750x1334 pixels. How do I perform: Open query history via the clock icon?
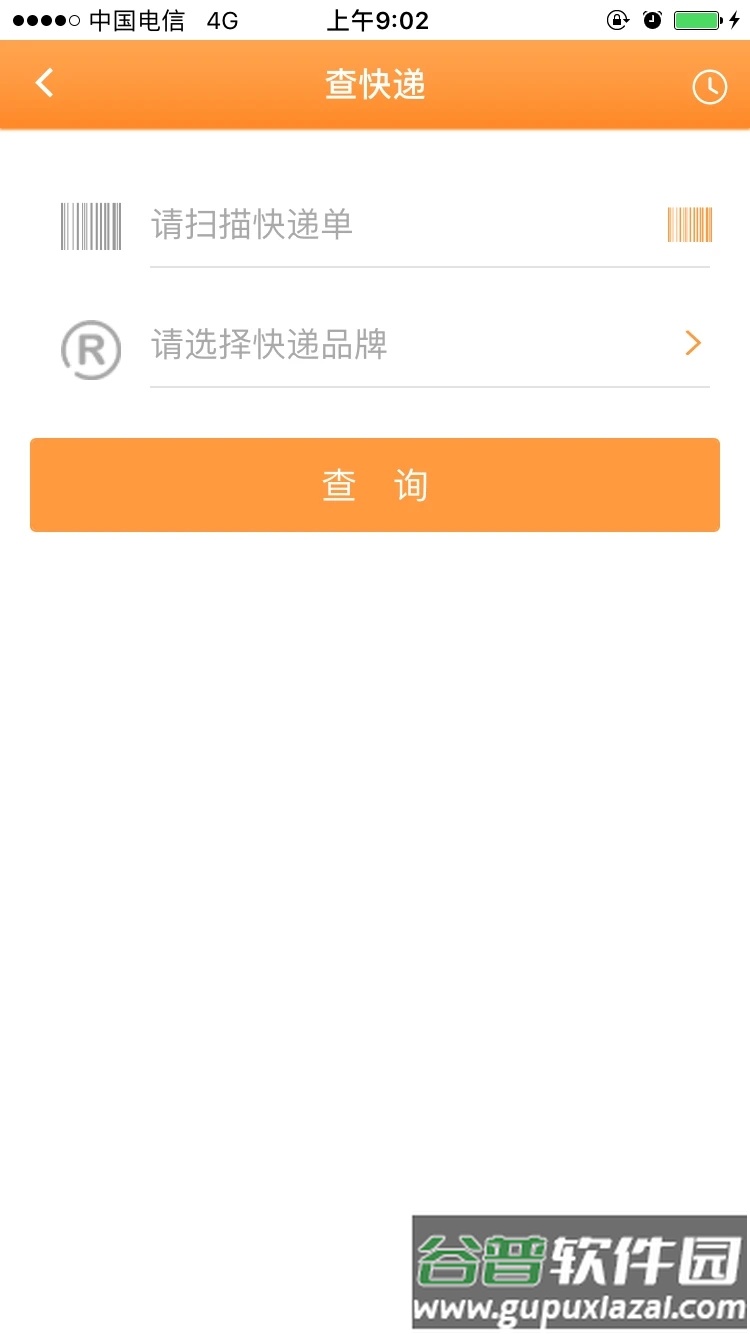click(x=709, y=87)
